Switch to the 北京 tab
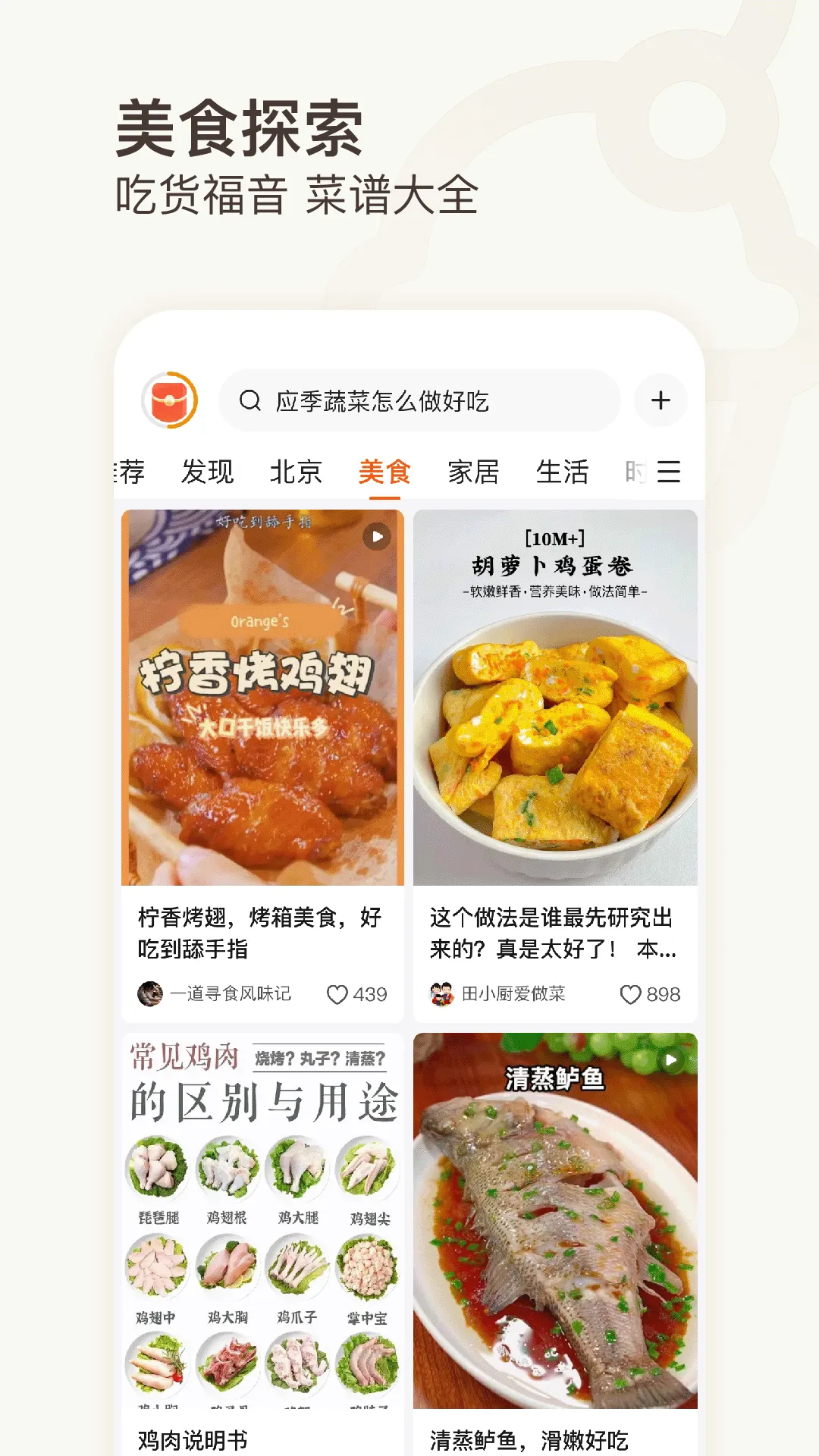This screenshot has width=819, height=1456. [x=297, y=472]
